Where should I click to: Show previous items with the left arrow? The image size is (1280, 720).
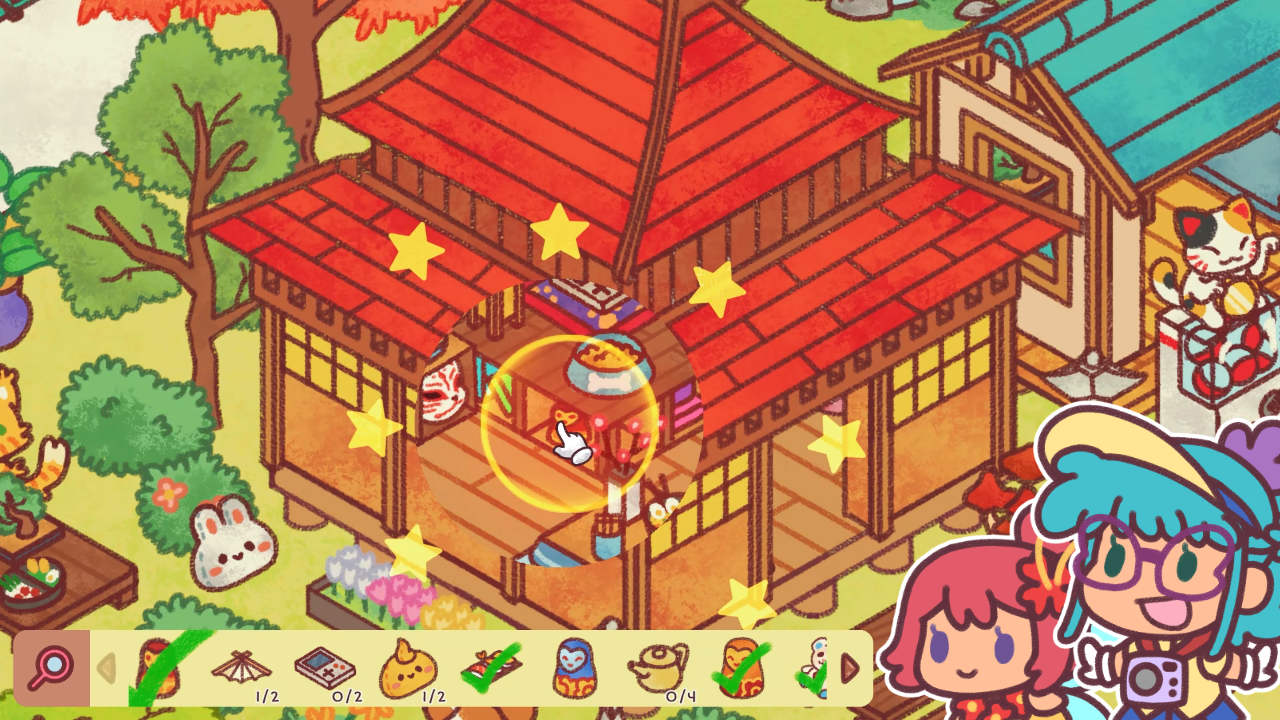point(107,668)
